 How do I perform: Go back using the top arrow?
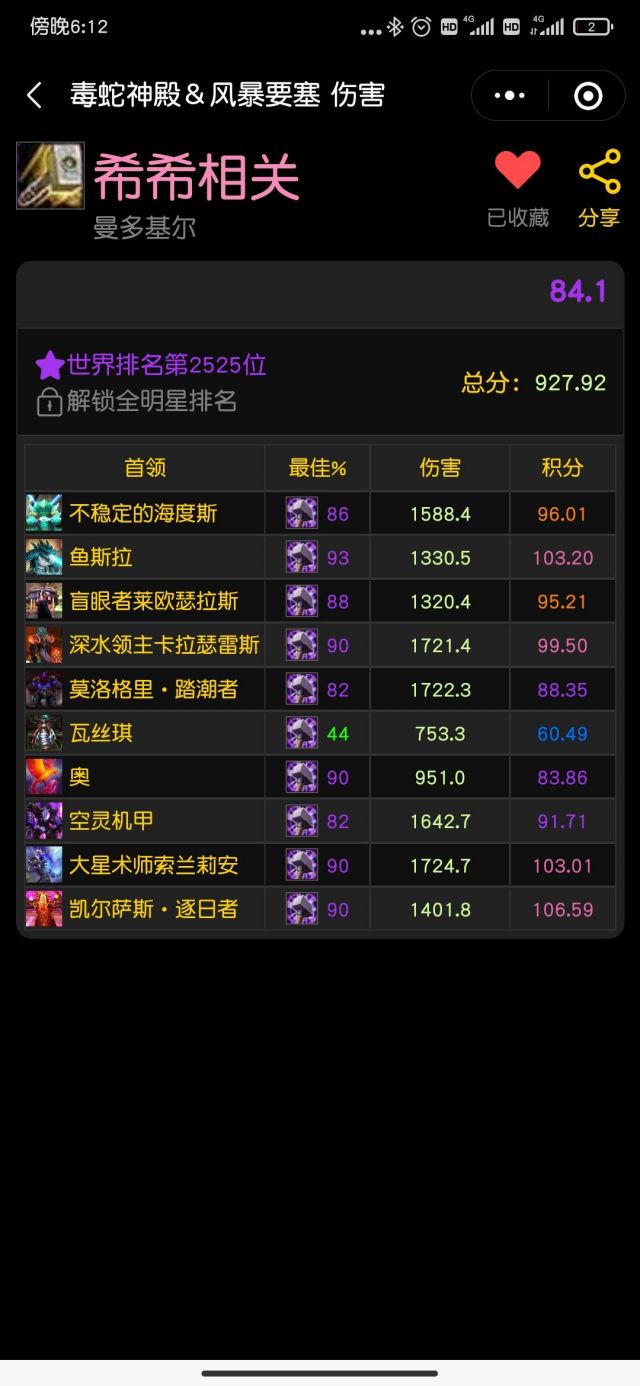(34, 96)
